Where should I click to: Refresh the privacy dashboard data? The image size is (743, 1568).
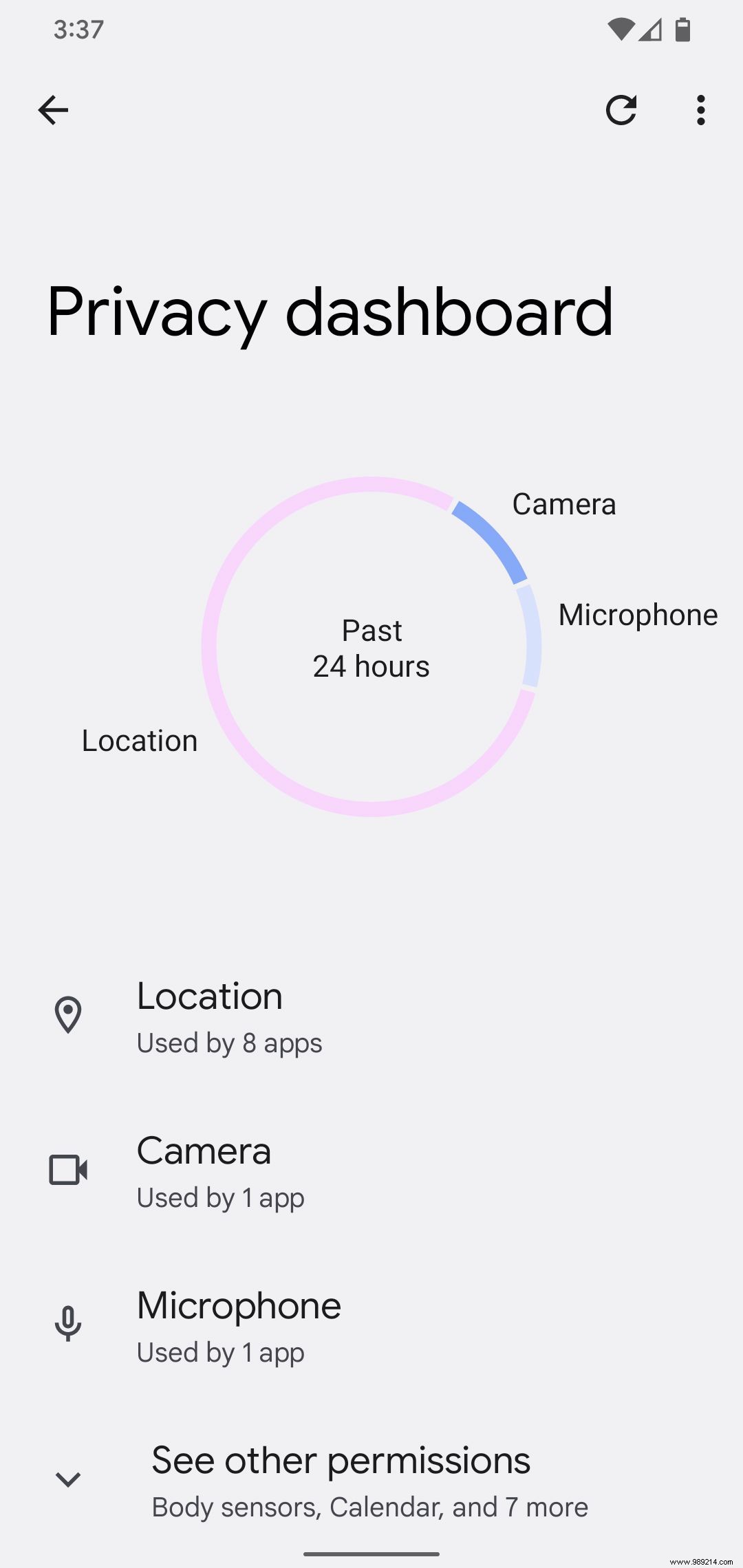point(621,110)
